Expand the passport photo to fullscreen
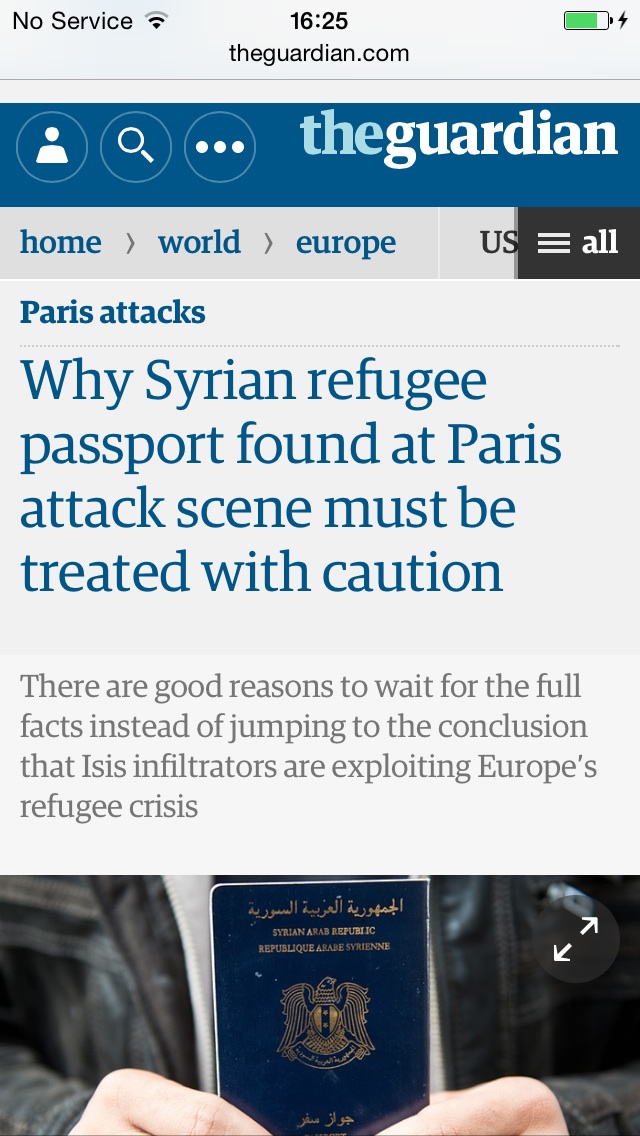 click(576, 939)
